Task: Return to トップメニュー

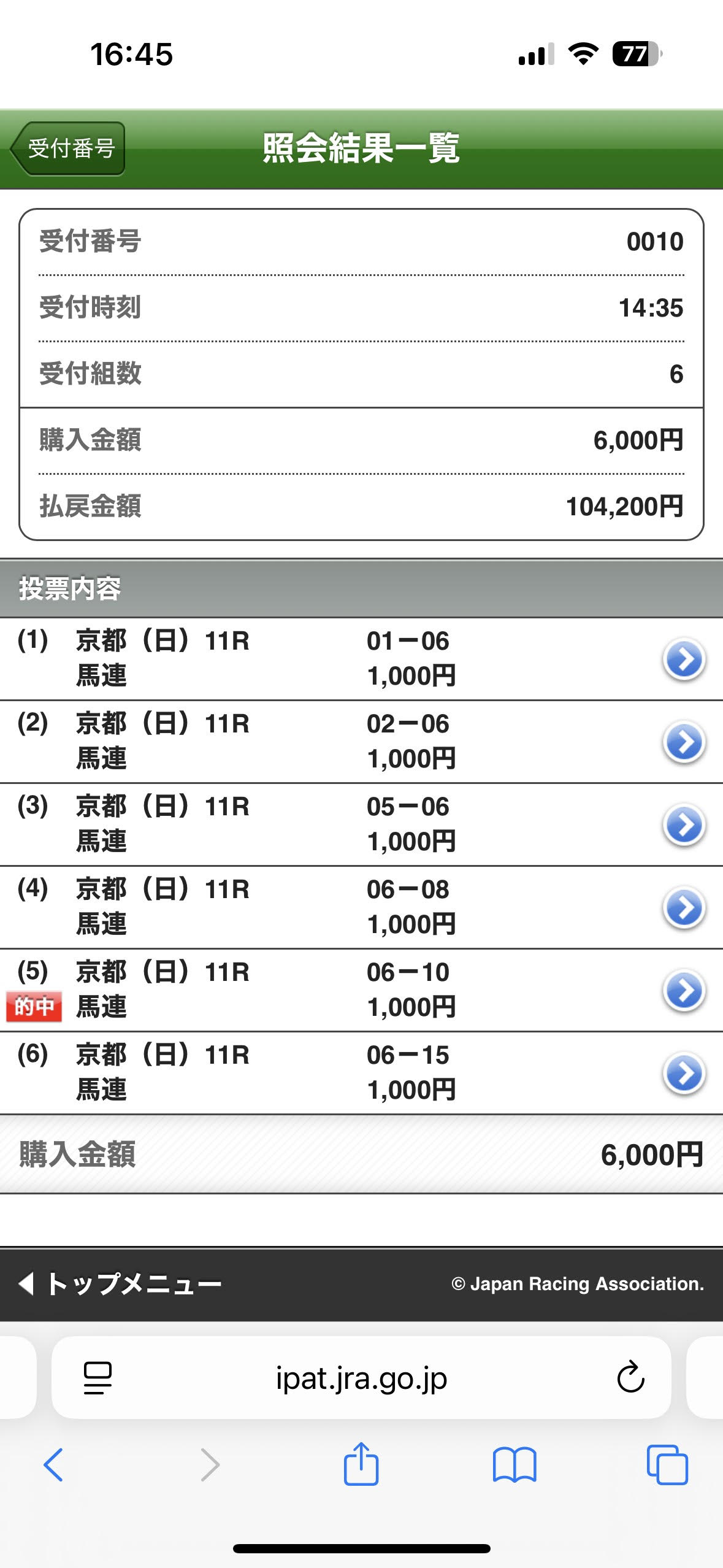Action: (x=120, y=1283)
